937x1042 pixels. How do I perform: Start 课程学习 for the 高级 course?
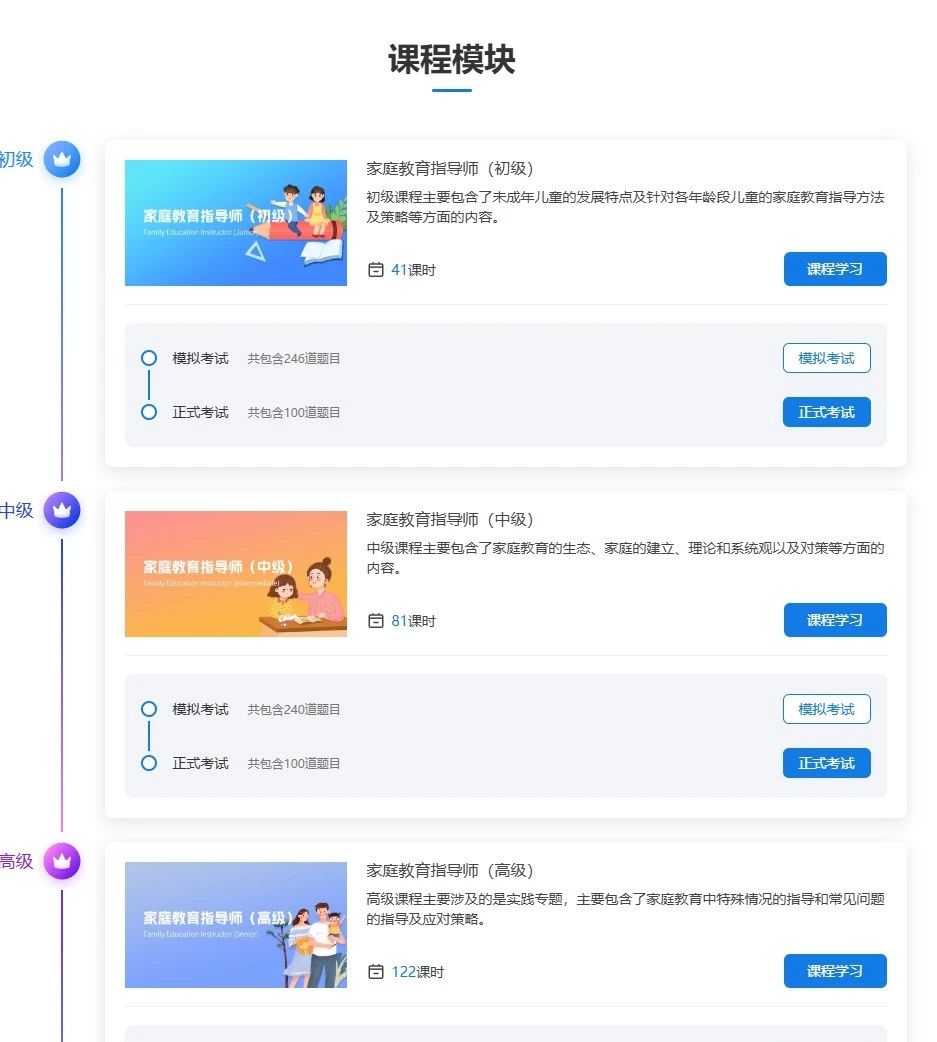point(834,971)
